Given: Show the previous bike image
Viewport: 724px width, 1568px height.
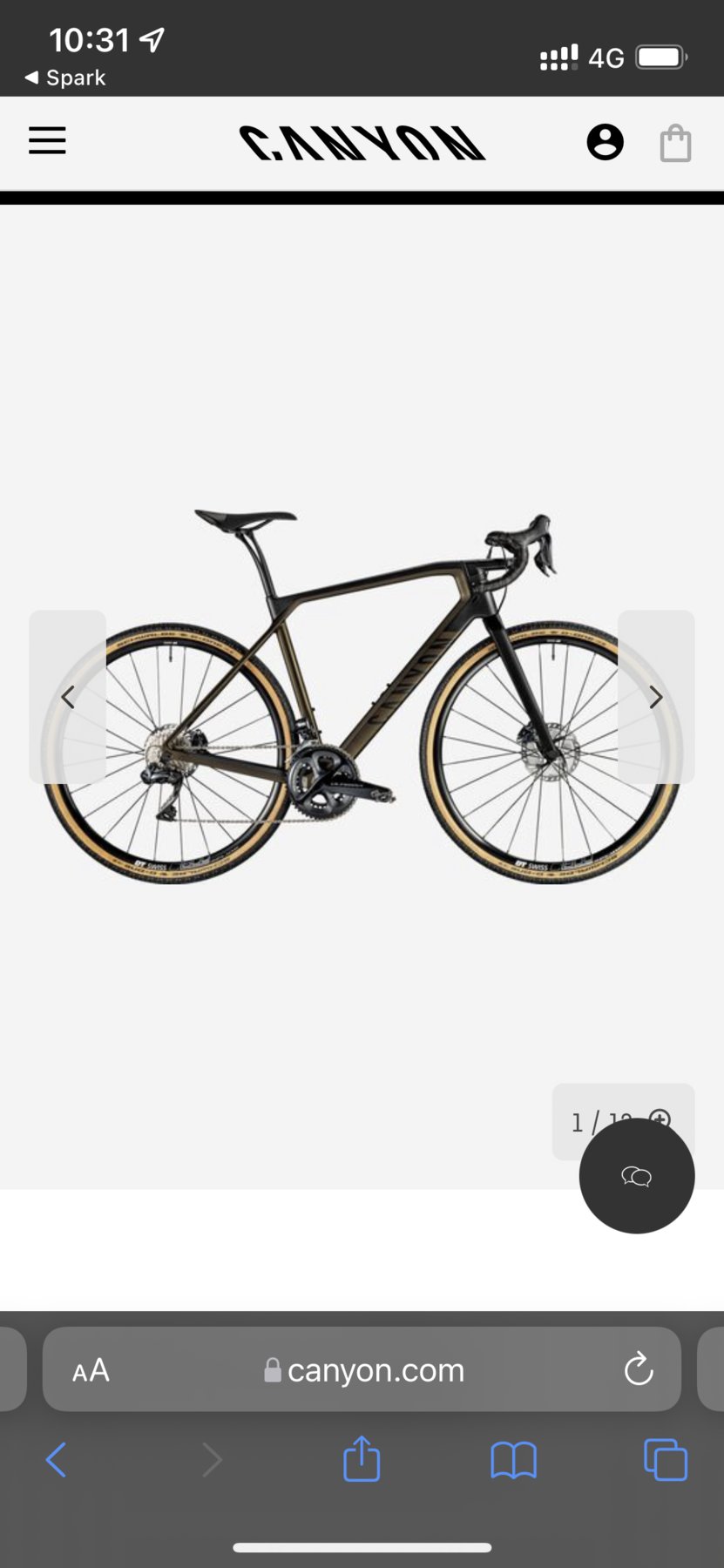Looking at the screenshot, I should coord(68,697).
